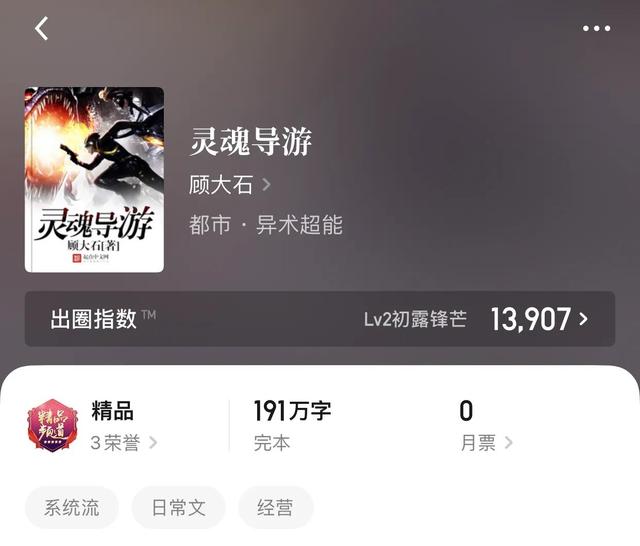640x546 pixels.
Task: Open the 出圈指数 13,907 bar
Action: 320,319
